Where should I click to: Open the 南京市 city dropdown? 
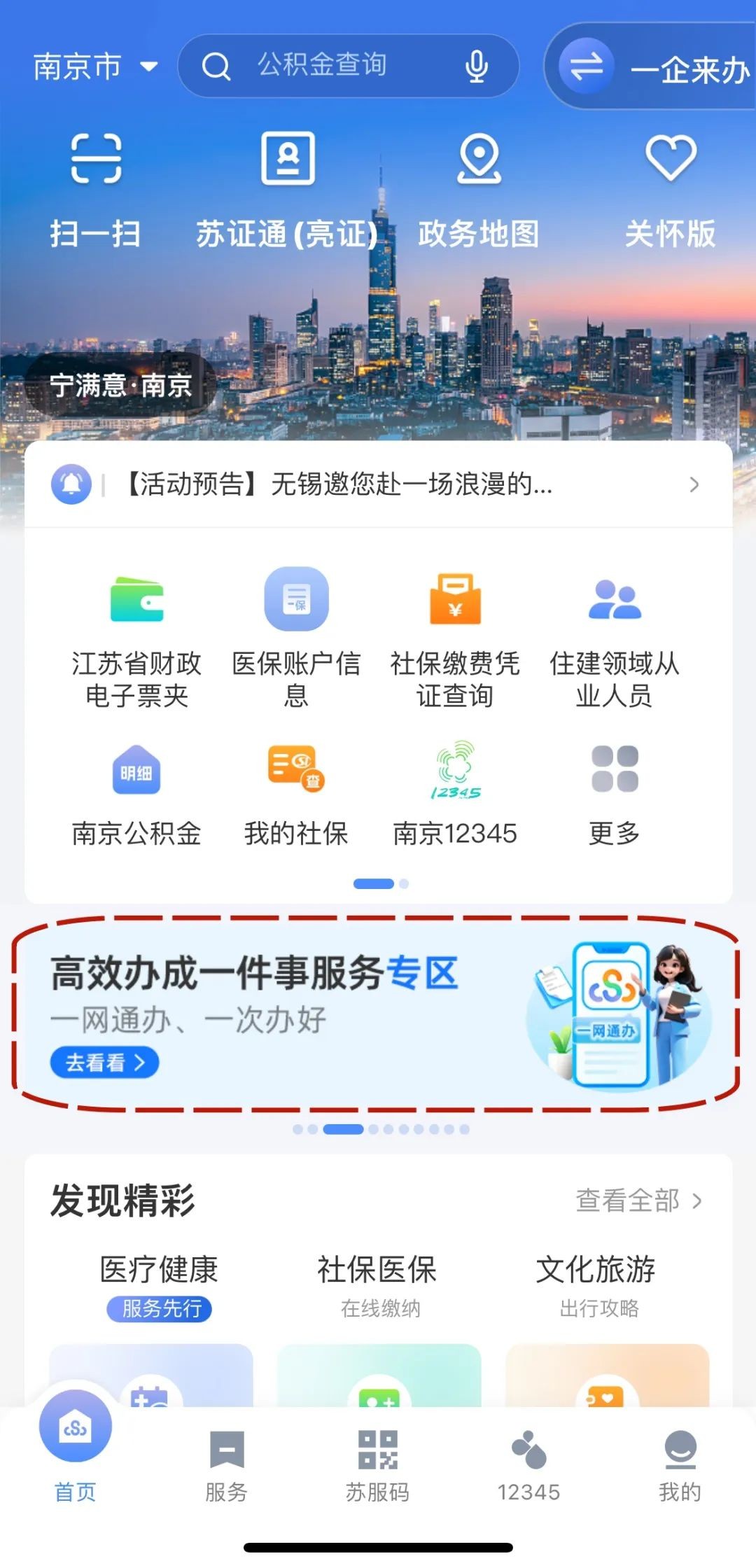(94, 66)
